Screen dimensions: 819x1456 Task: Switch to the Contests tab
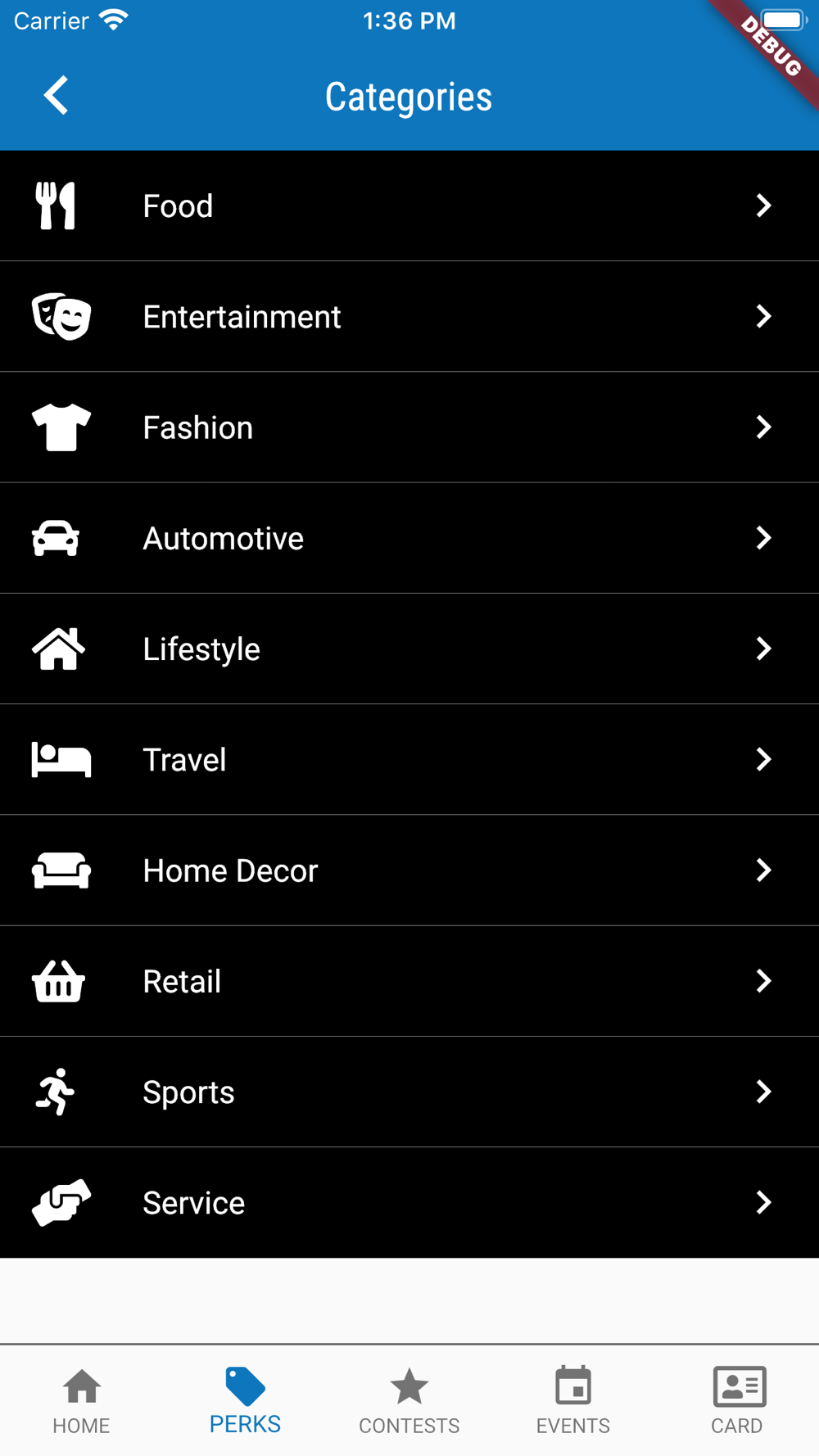point(409,1401)
